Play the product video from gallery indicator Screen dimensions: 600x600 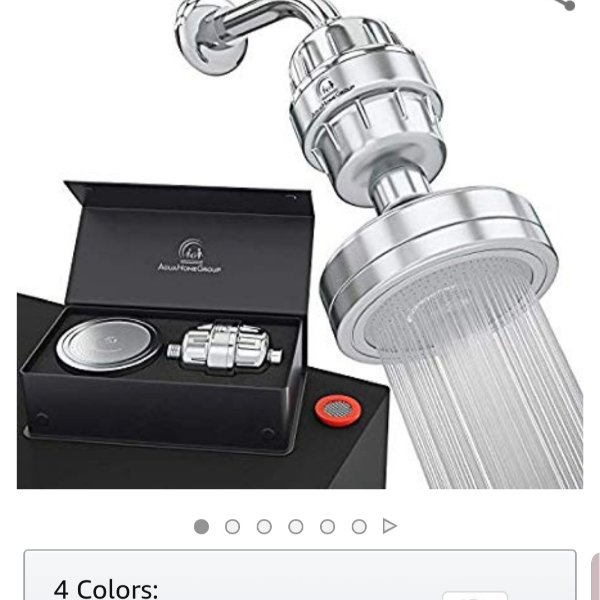[x=391, y=526]
